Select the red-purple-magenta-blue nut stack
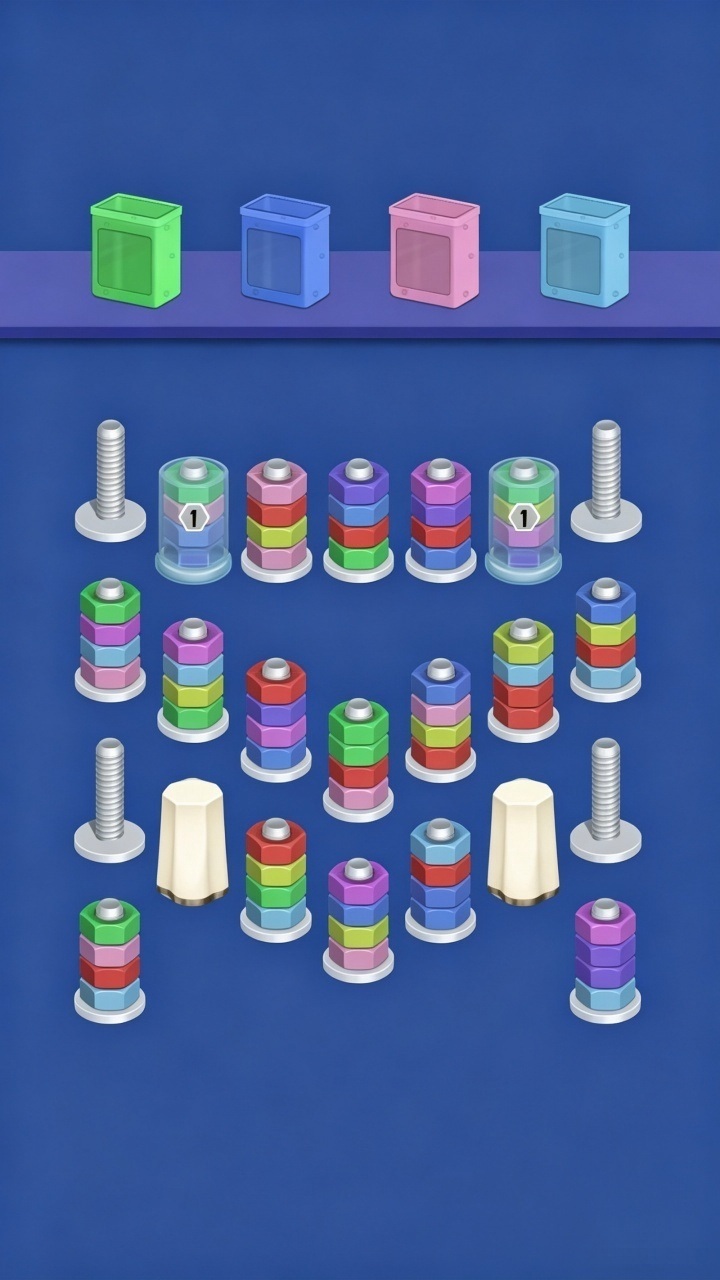The height and width of the screenshot is (1280, 720). [x=277, y=719]
